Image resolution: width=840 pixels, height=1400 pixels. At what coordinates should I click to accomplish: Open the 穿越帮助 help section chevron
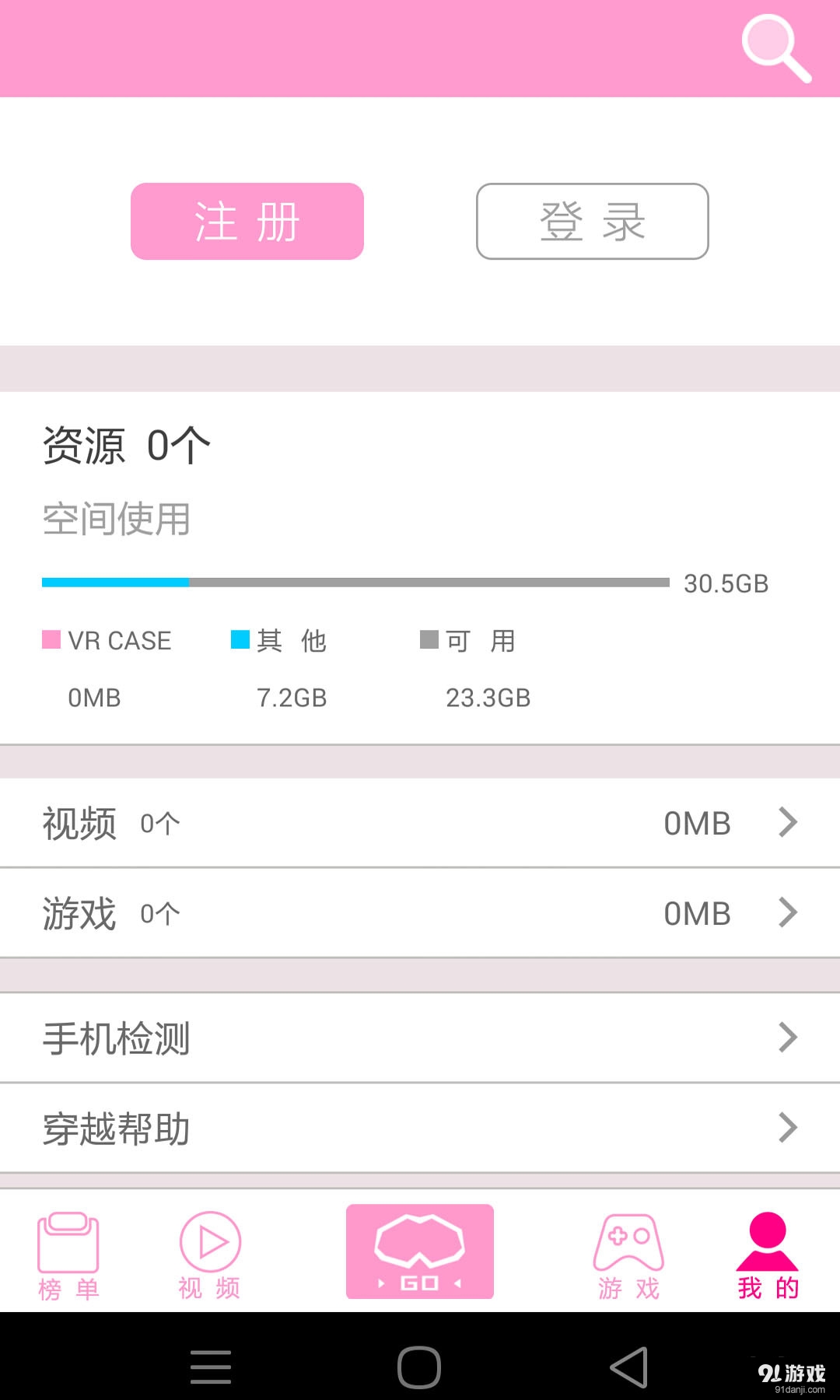pyautogui.click(x=788, y=1128)
